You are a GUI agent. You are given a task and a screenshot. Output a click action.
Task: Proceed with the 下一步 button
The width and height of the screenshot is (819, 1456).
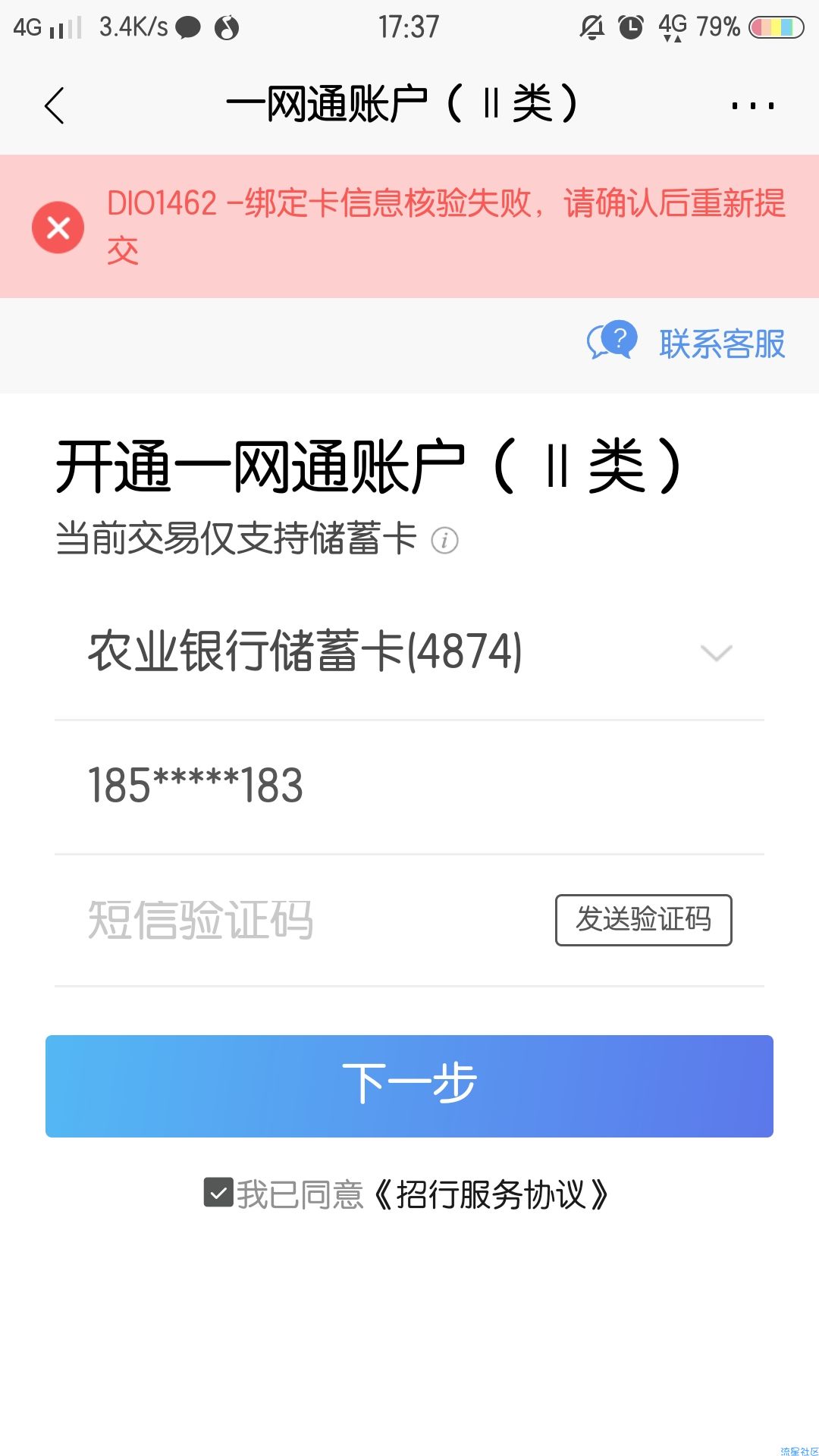pos(409,1085)
